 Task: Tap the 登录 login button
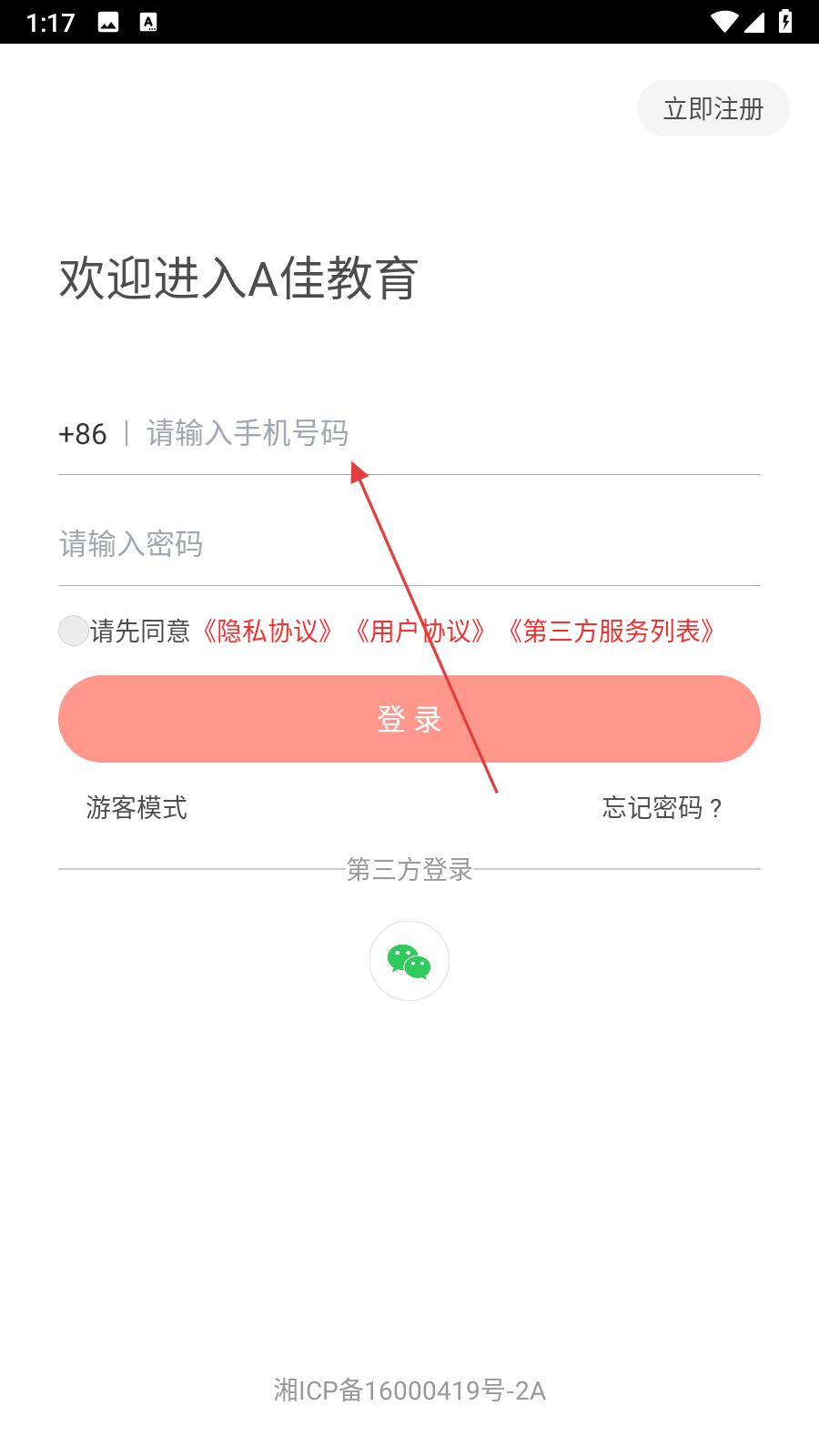[x=409, y=719]
